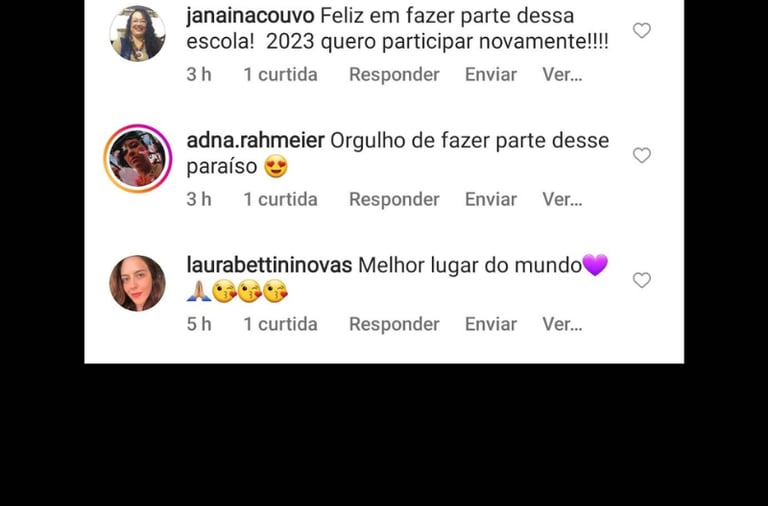Viewport: 768px width, 506px height.
Task: Expand Ver... under janainacouvo's comment
Action: (x=562, y=75)
